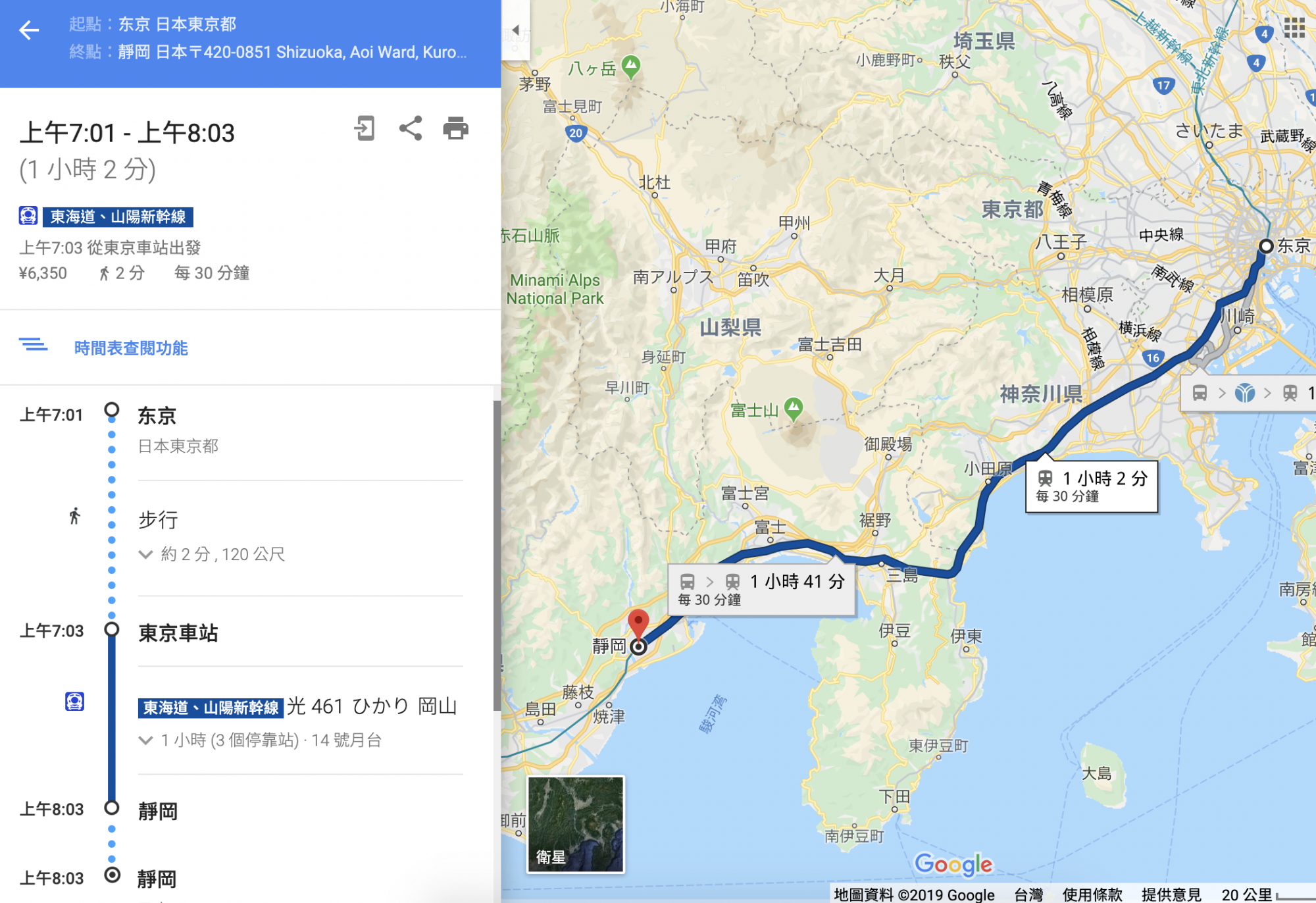Screen dimensions: 1316x903
Task: Open 提供意見 feedback link
Action: click(x=1171, y=894)
